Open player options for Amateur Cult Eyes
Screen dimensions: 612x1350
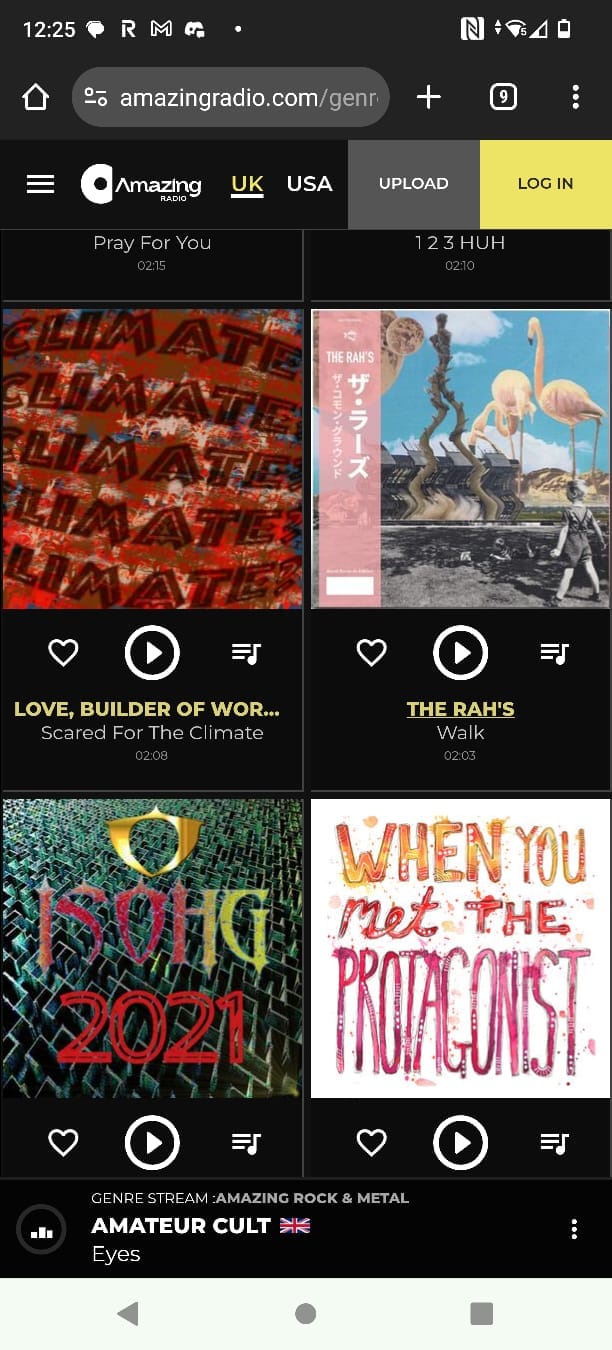tap(574, 1229)
